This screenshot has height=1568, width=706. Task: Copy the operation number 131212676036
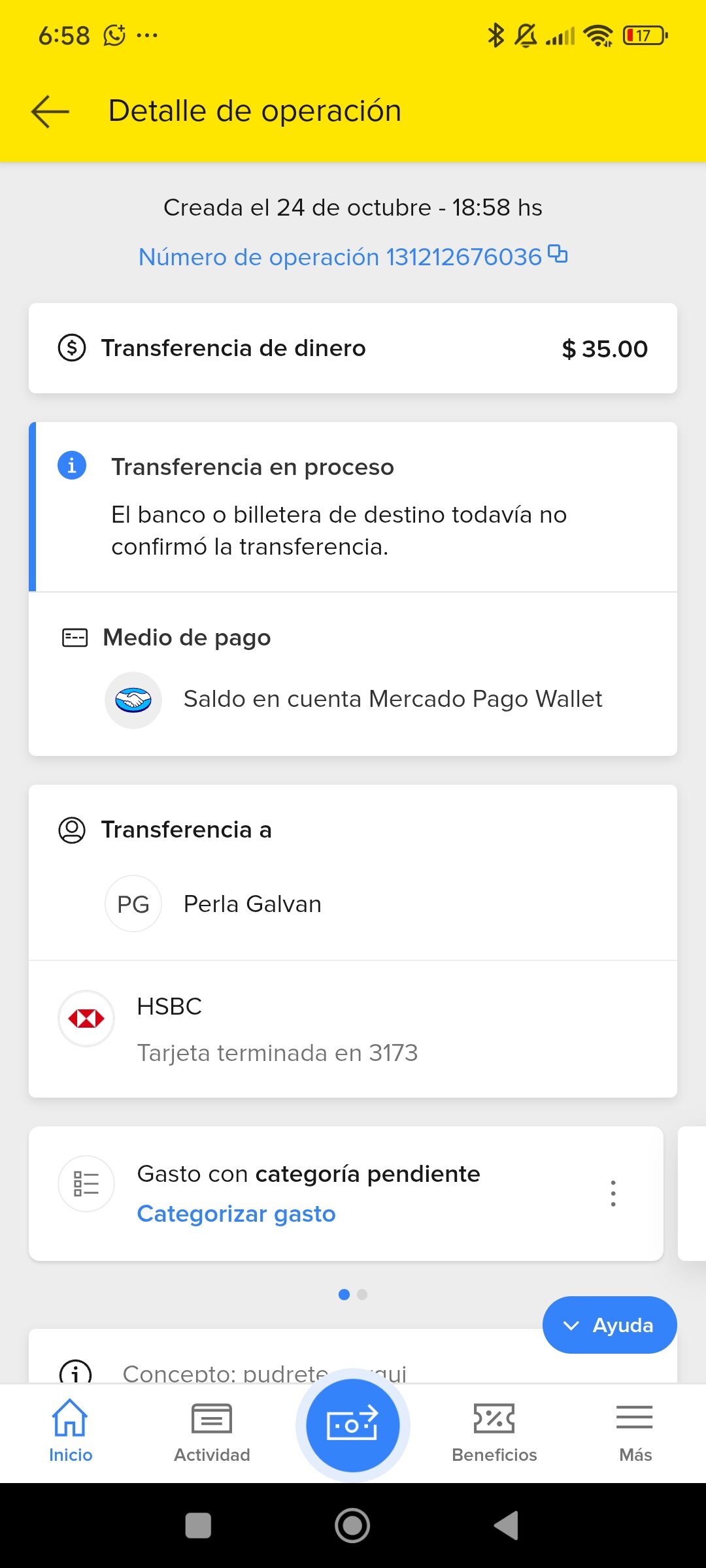pyautogui.click(x=558, y=254)
